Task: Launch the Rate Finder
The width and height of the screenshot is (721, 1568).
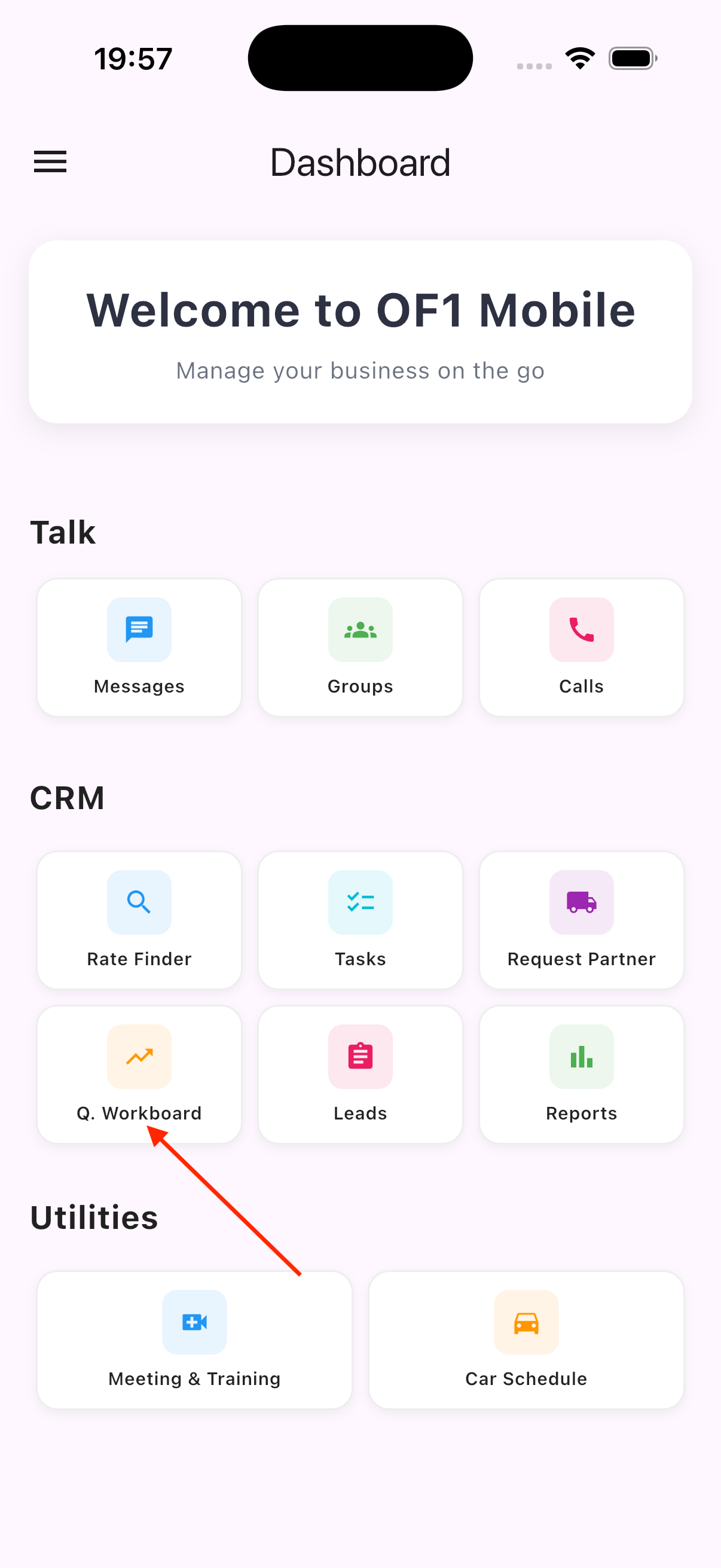Action: [139, 919]
